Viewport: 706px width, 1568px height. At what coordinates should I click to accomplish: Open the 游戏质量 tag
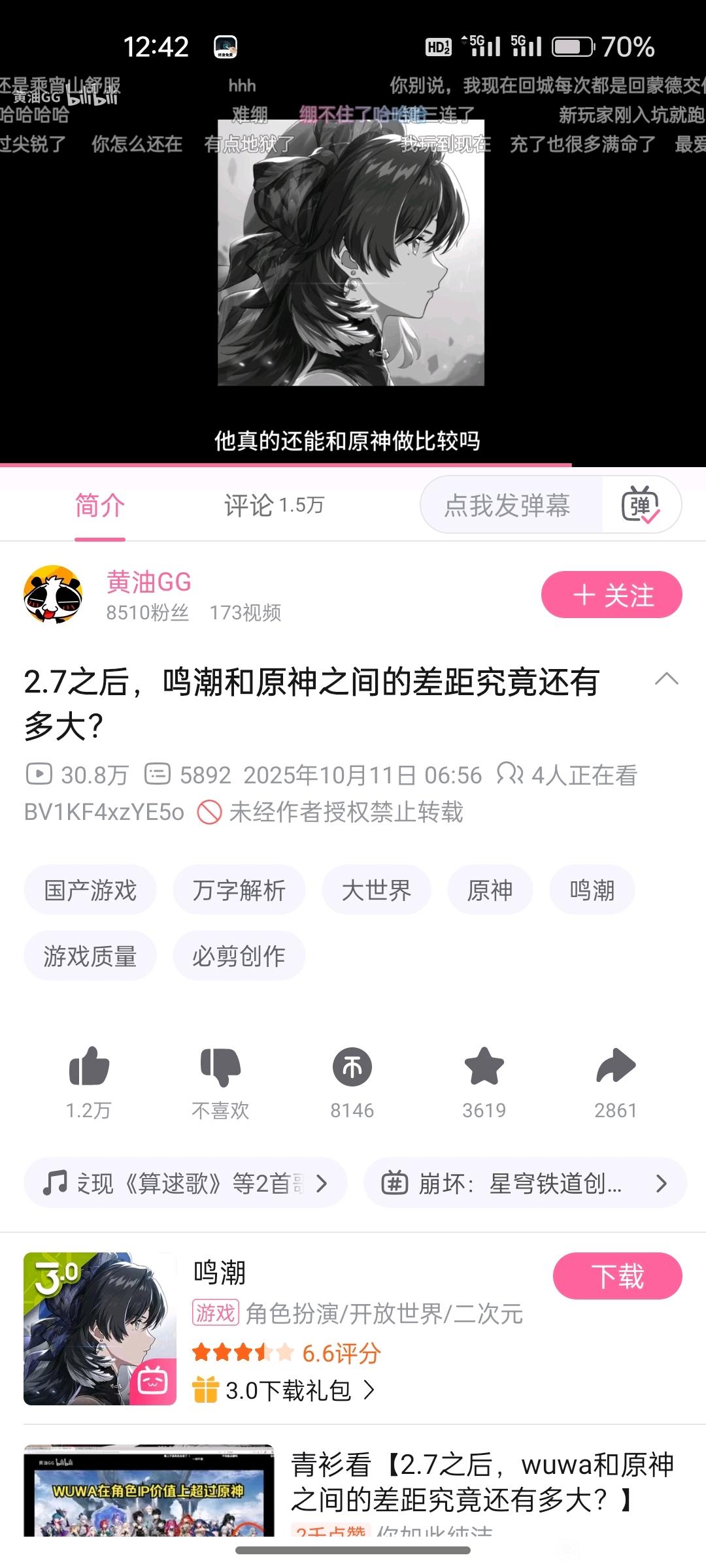pyautogui.click(x=90, y=956)
